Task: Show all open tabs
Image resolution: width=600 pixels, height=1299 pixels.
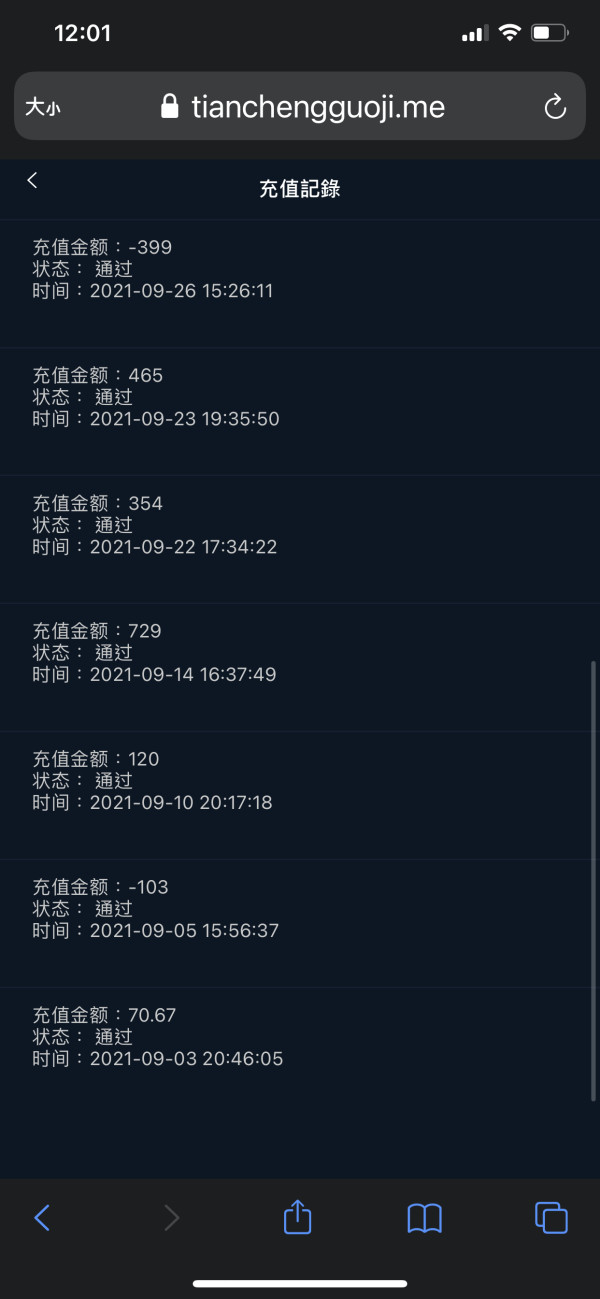Action: [x=551, y=1217]
